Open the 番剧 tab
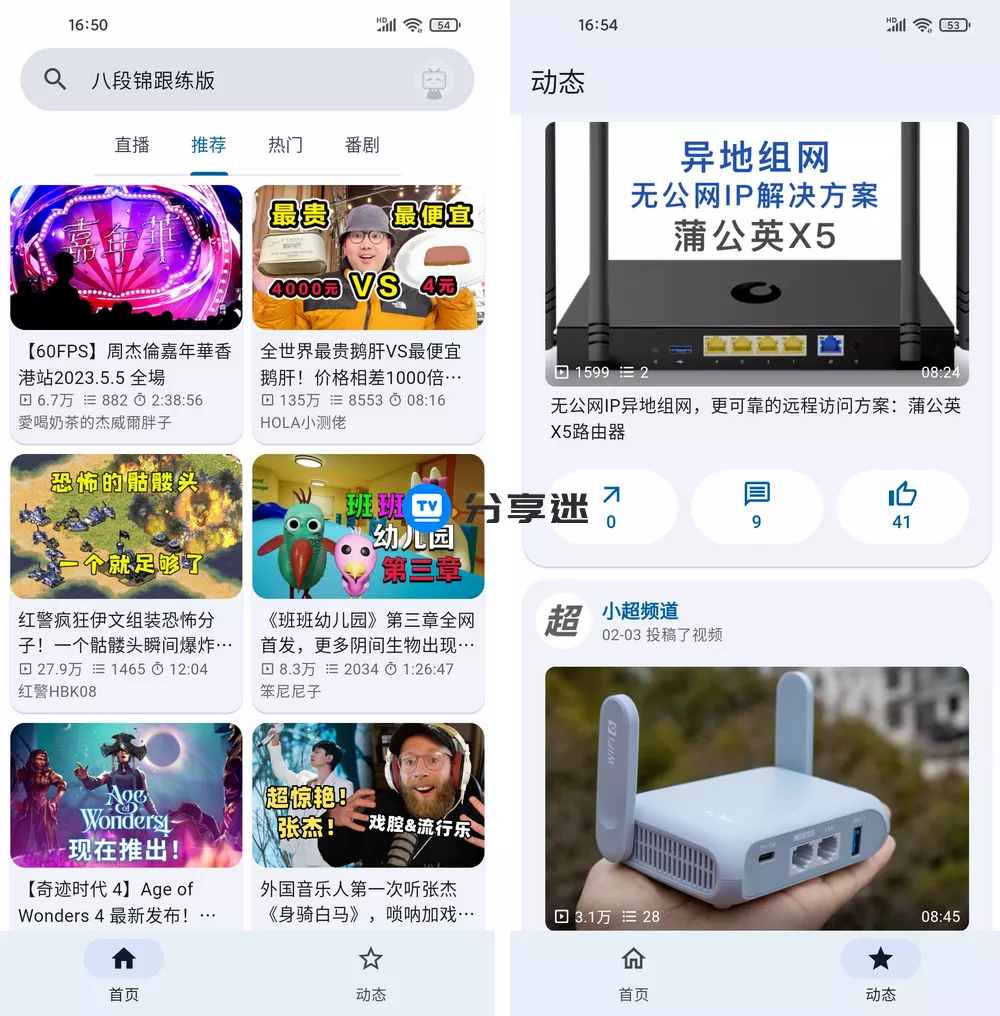The image size is (1000, 1016). (x=362, y=145)
